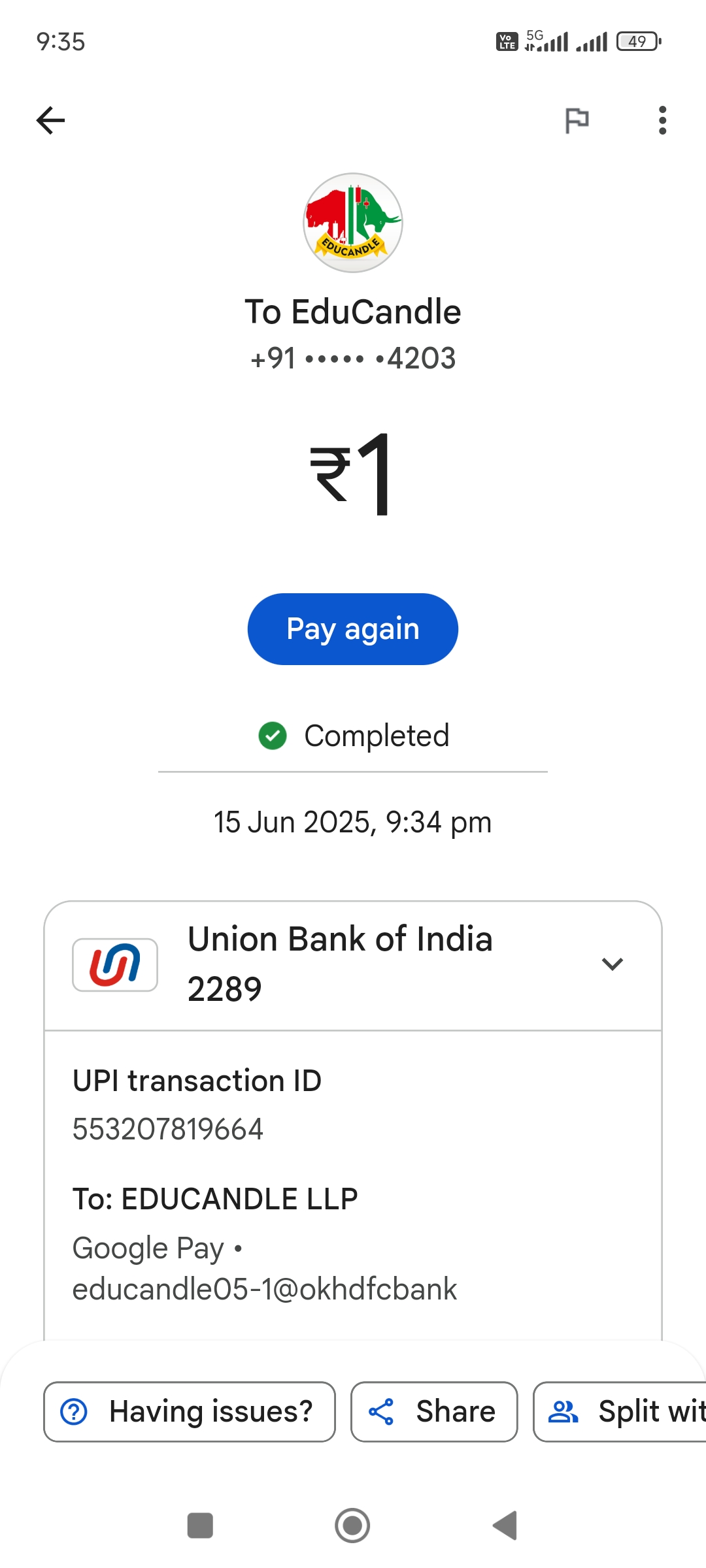Viewport: 706px width, 1568px height.
Task: Open recent apps from the navigation bar
Action: tap(200, 1526)
